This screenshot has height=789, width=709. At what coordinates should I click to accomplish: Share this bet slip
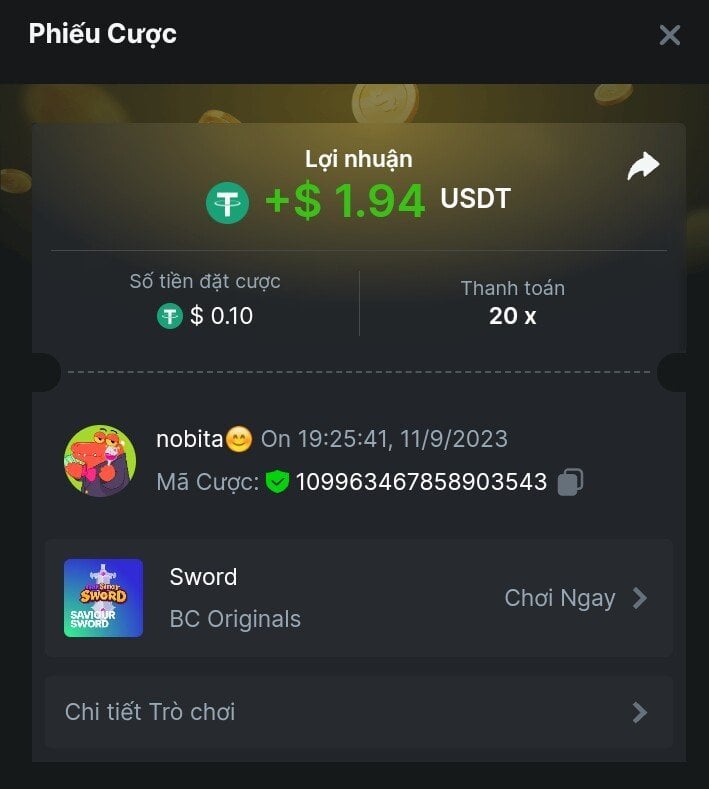pos(643,166)
